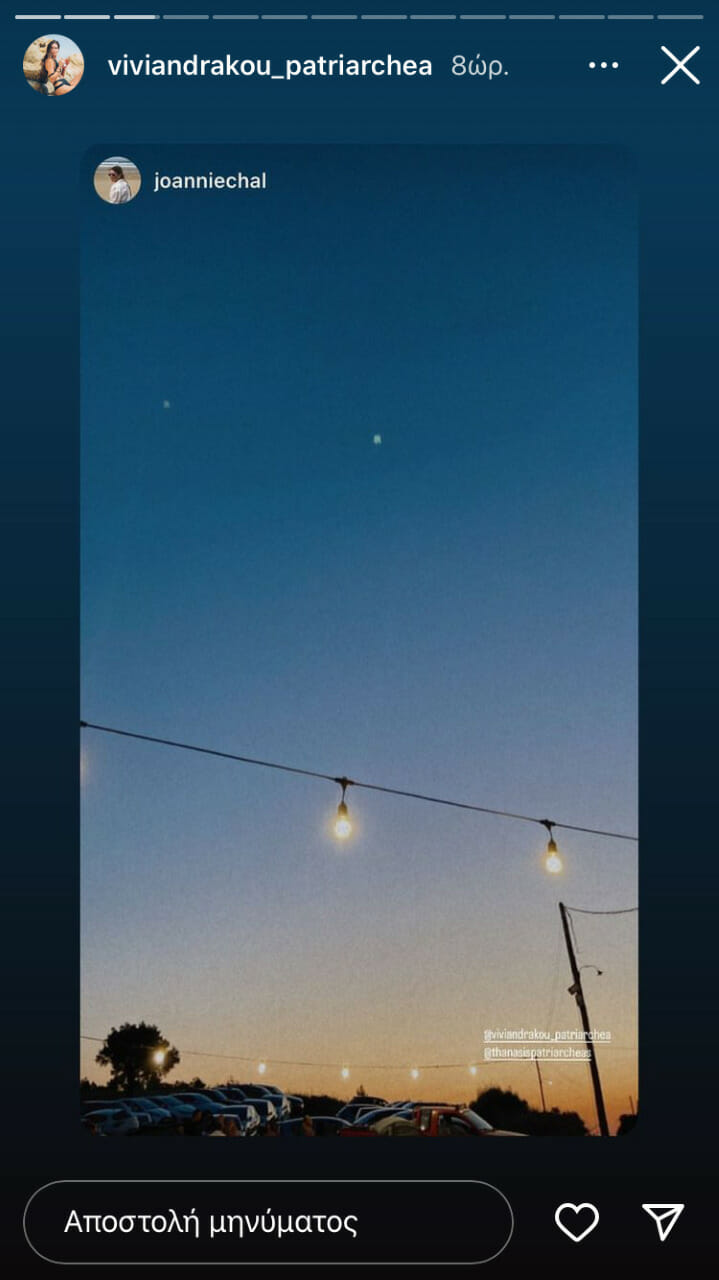Tap the viviandrakou_patriarchea username
Image resolution: width=719 pixels, height=1280 pixels.
click(x=270, y=66)
